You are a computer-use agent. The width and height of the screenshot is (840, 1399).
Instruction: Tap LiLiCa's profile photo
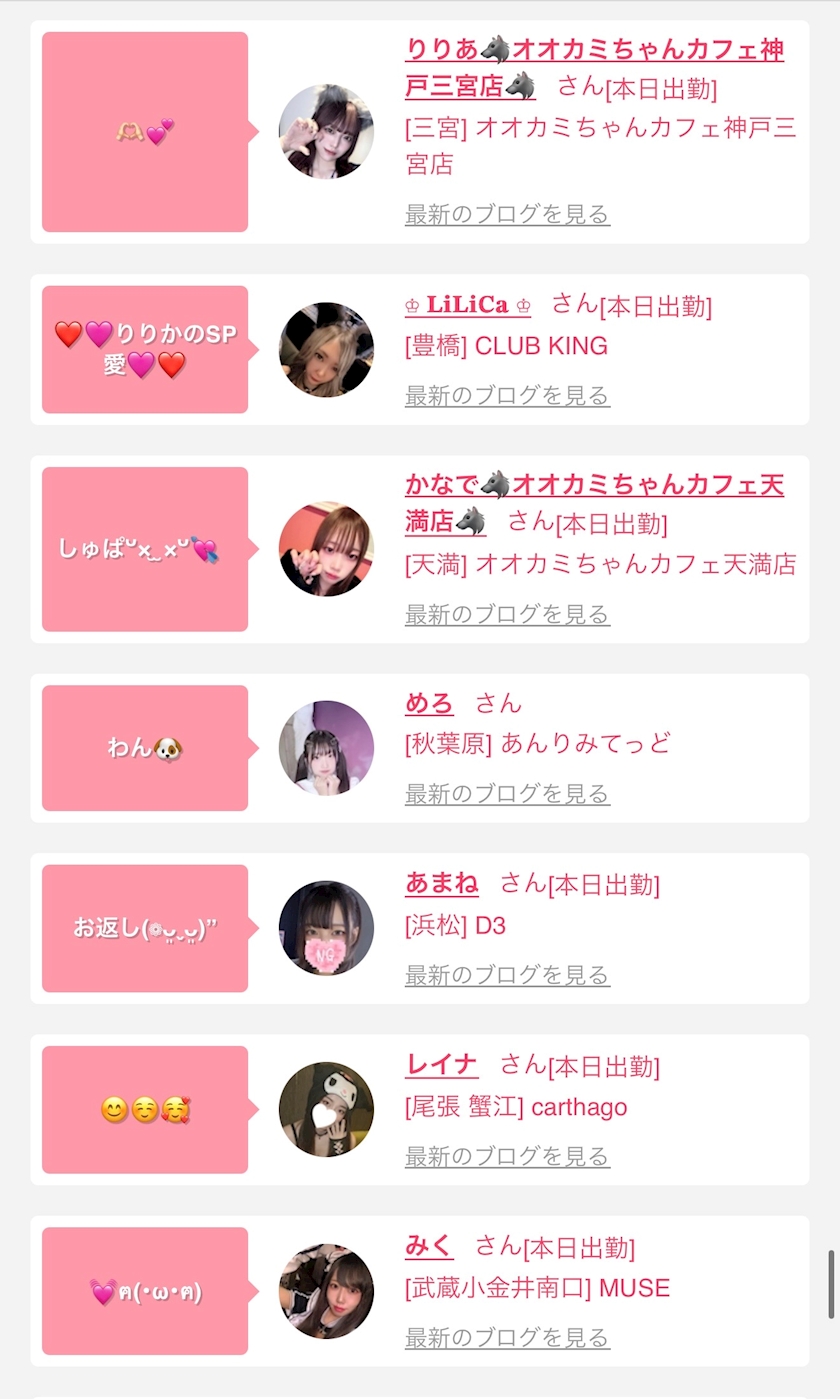tap(326, 349)
